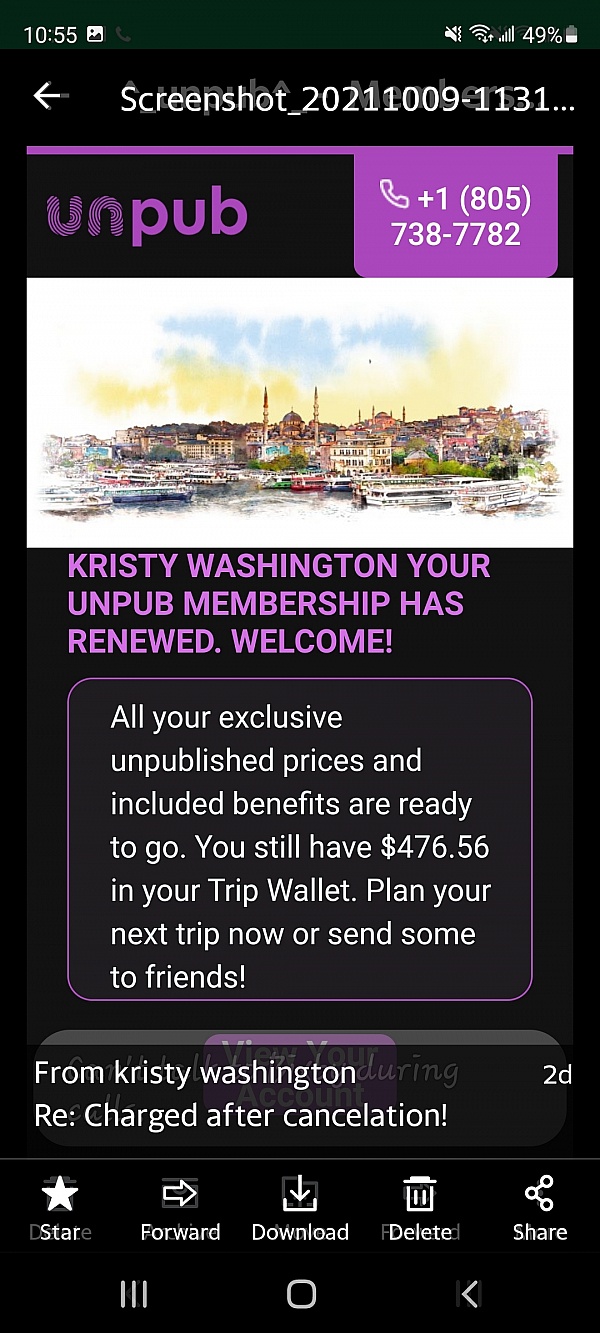Share the screenshot via the share icon
The width and height of the screenshot is (600, 1333).
(x=539, y=1206)
